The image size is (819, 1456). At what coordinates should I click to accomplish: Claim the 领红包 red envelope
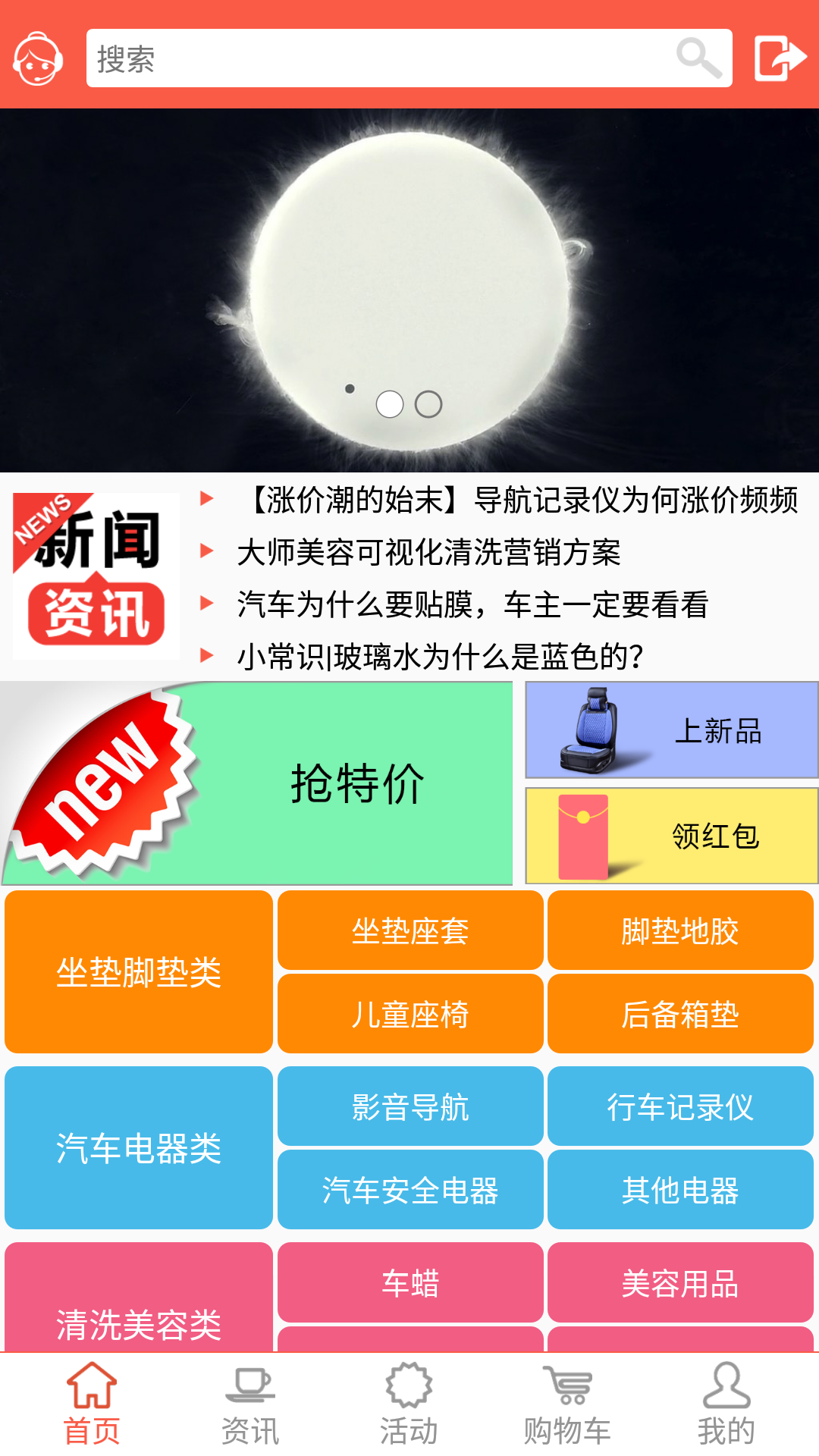(671, 836)
